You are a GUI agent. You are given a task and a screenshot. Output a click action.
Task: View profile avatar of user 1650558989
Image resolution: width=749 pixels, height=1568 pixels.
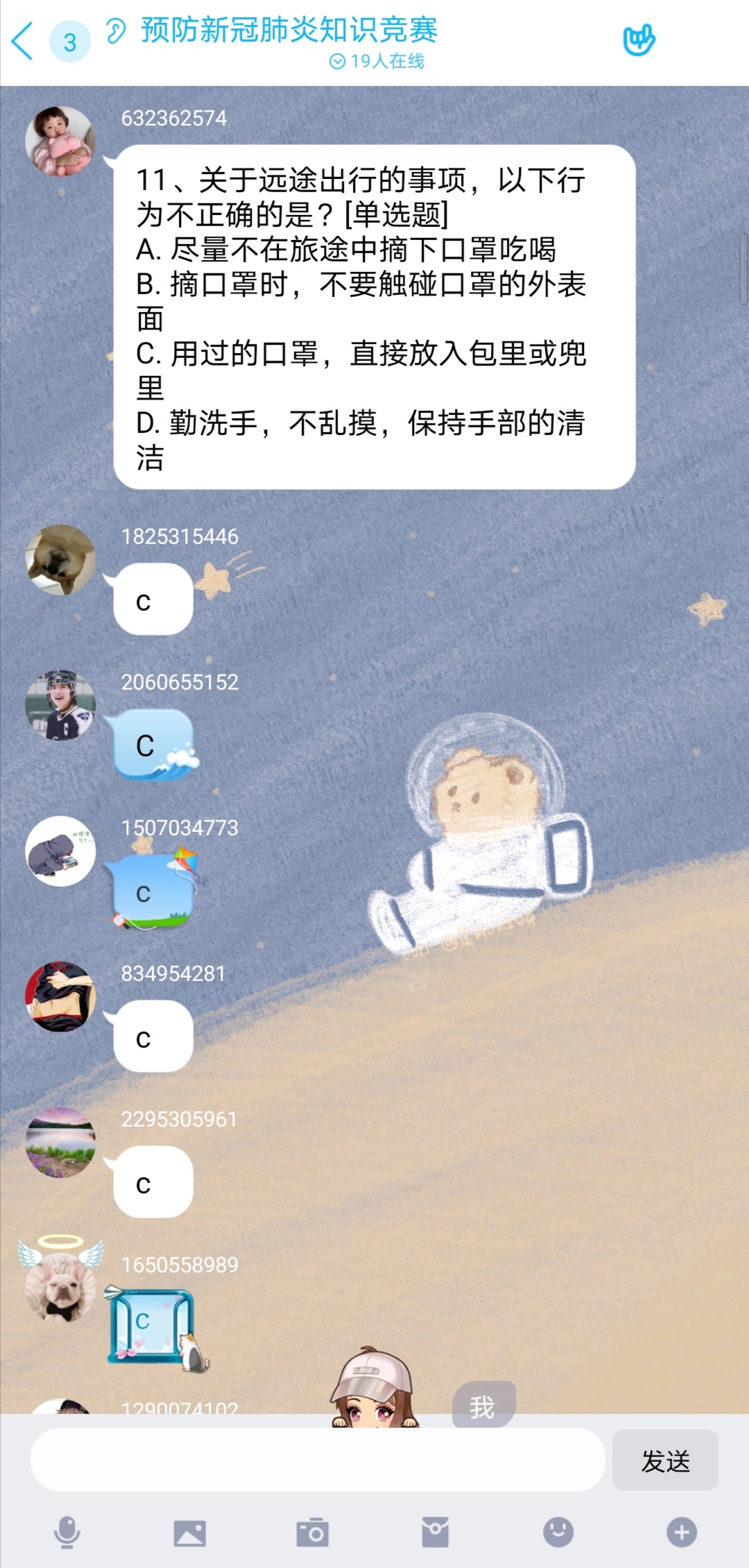60,1287
